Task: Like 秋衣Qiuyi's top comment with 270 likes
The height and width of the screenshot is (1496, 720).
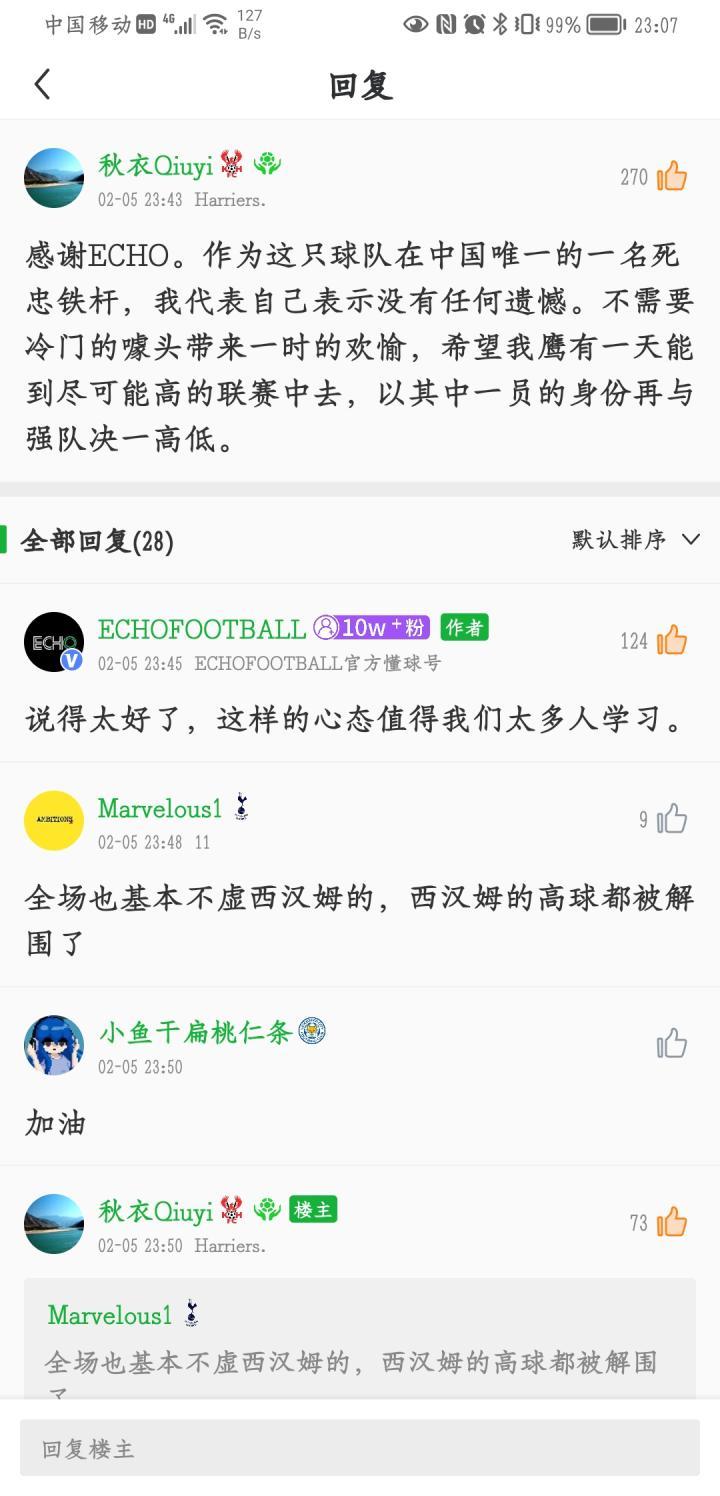Action: 672,177
